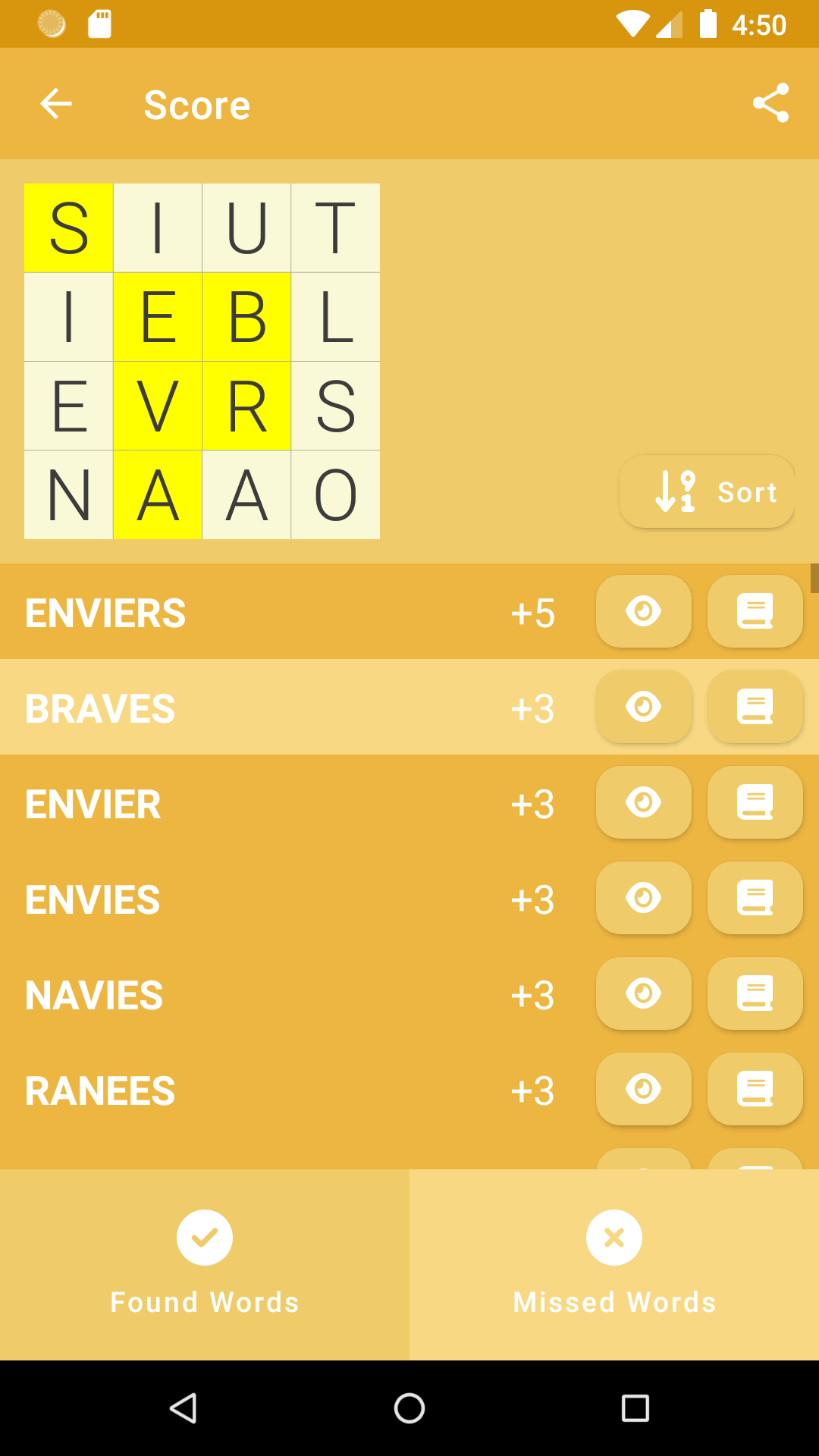Show BRAVES path with eye icon
Screen dimensions: 819x1456
[644, 707]
